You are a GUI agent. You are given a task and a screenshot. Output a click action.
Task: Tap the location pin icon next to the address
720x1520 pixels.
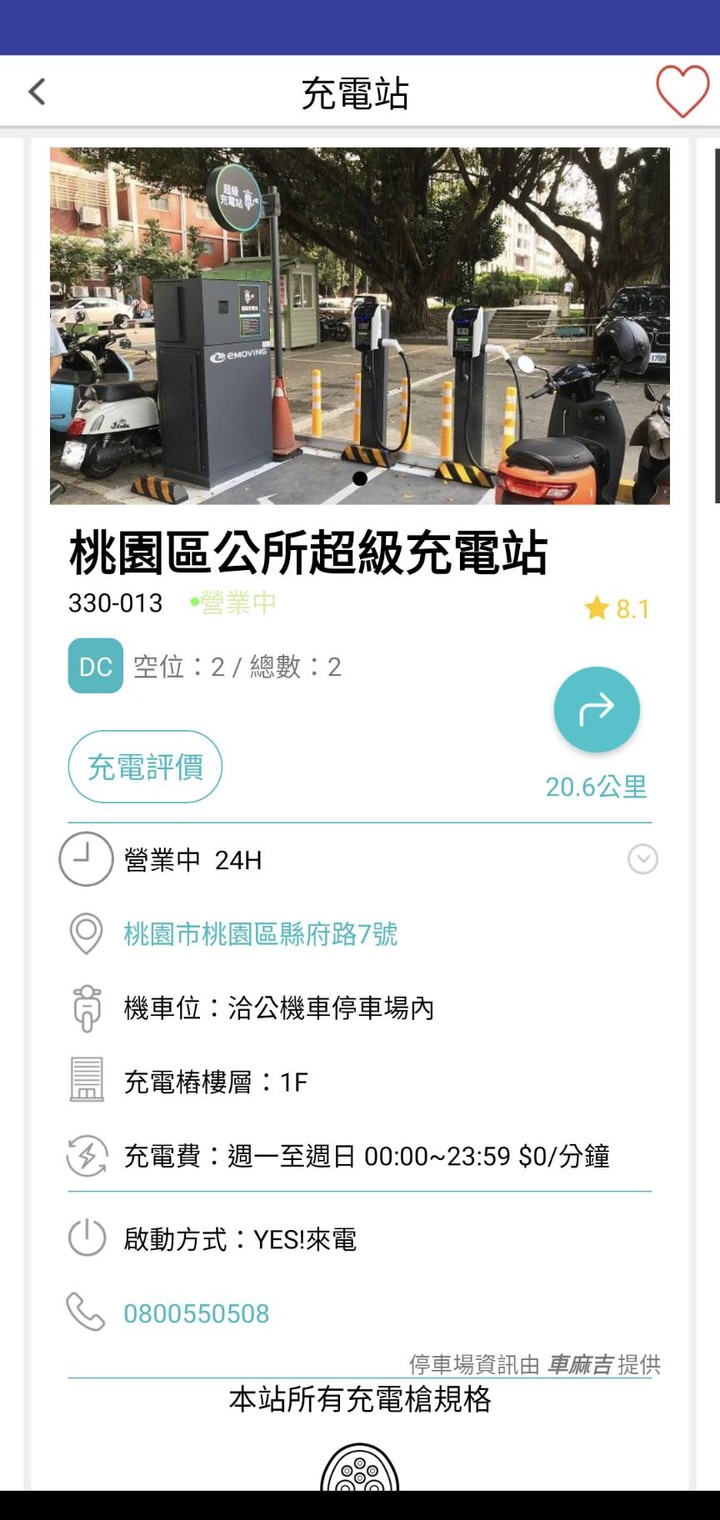[87, 933]
